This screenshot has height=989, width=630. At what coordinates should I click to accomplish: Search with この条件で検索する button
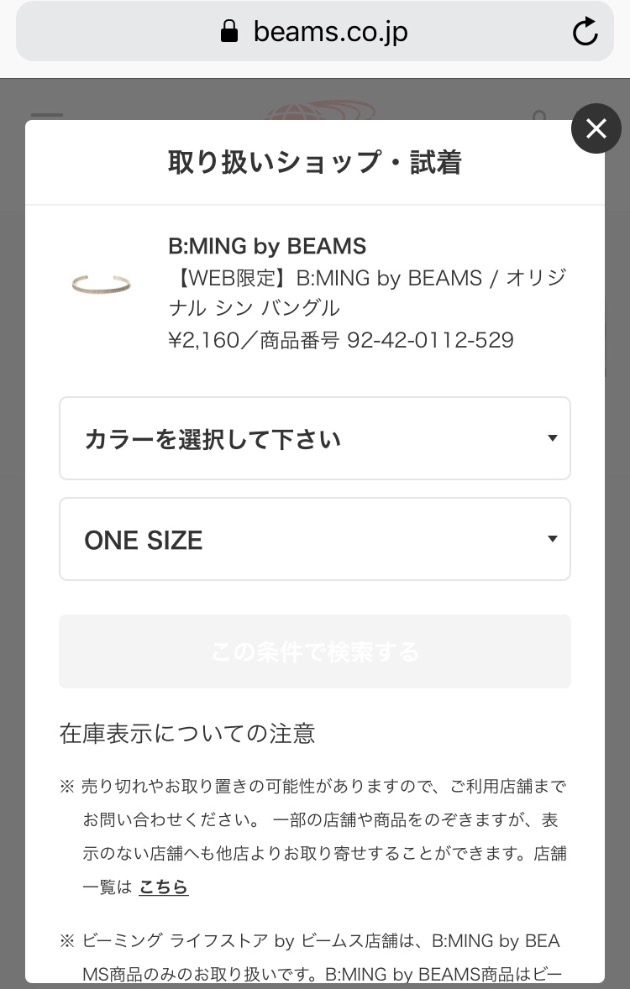[x=314, y=652]
